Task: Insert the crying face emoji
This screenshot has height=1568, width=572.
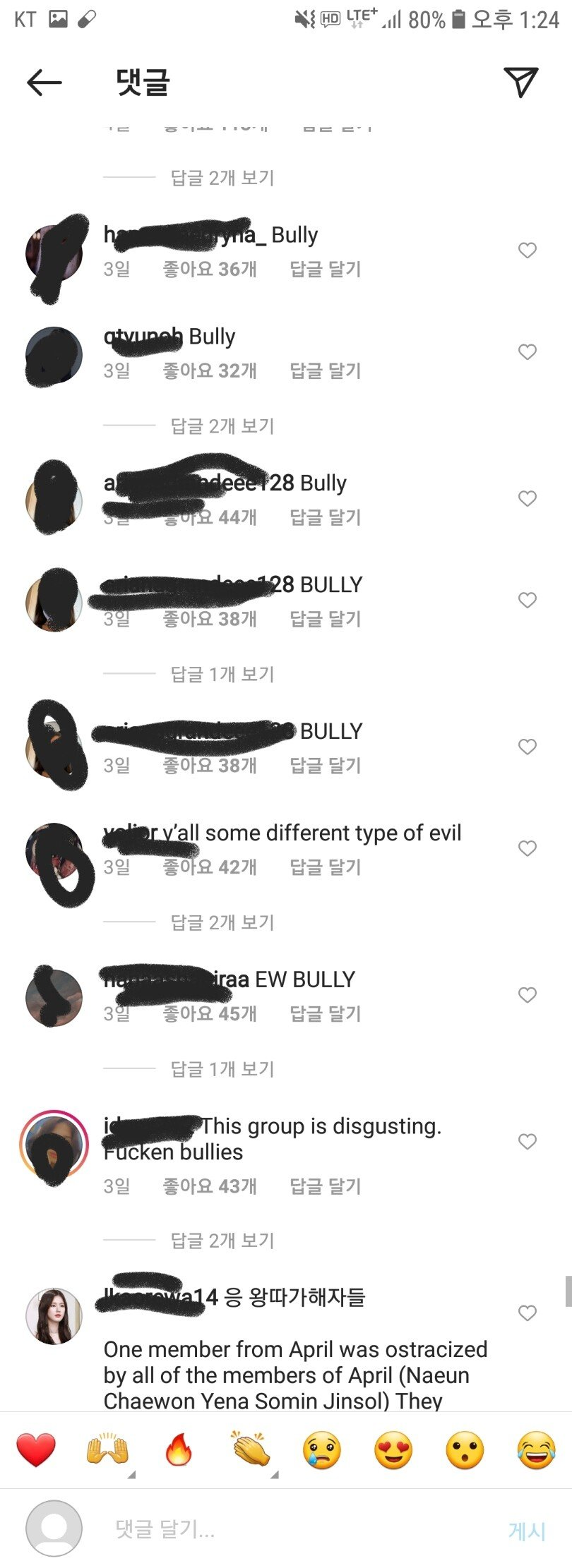Action: [x=321, y=1451]
